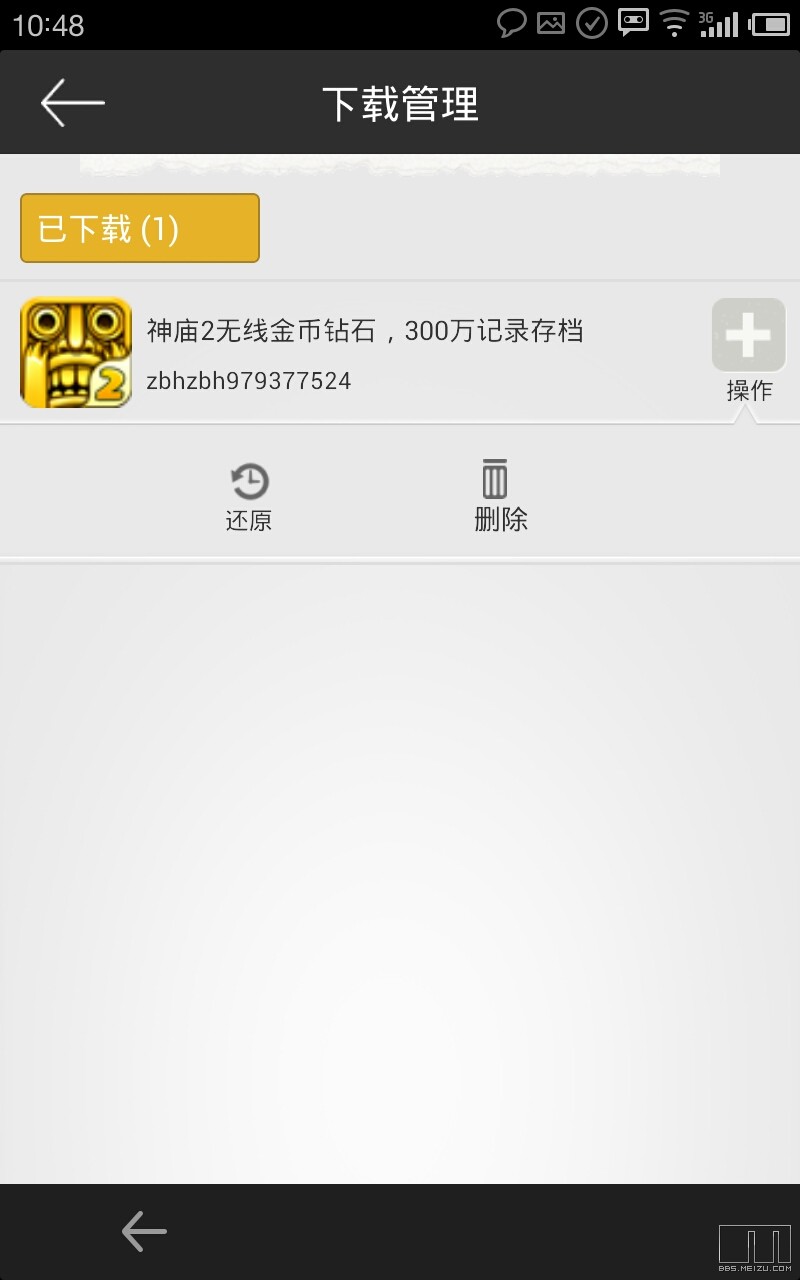Tap the 还原 restore label
The image size is (800, 1280).
pos(249,519)
